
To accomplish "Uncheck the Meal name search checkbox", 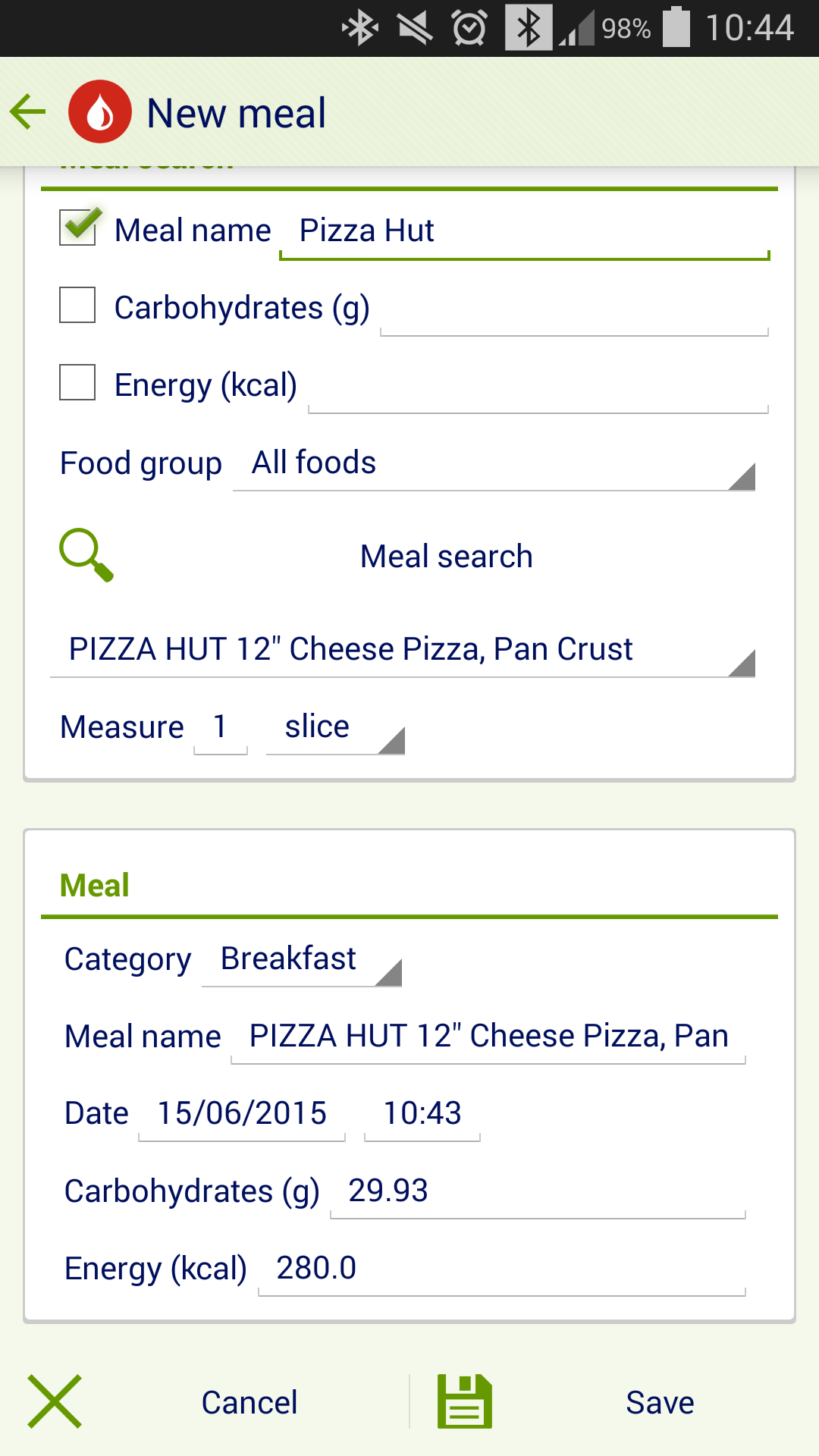I will [x=77, y=227].
